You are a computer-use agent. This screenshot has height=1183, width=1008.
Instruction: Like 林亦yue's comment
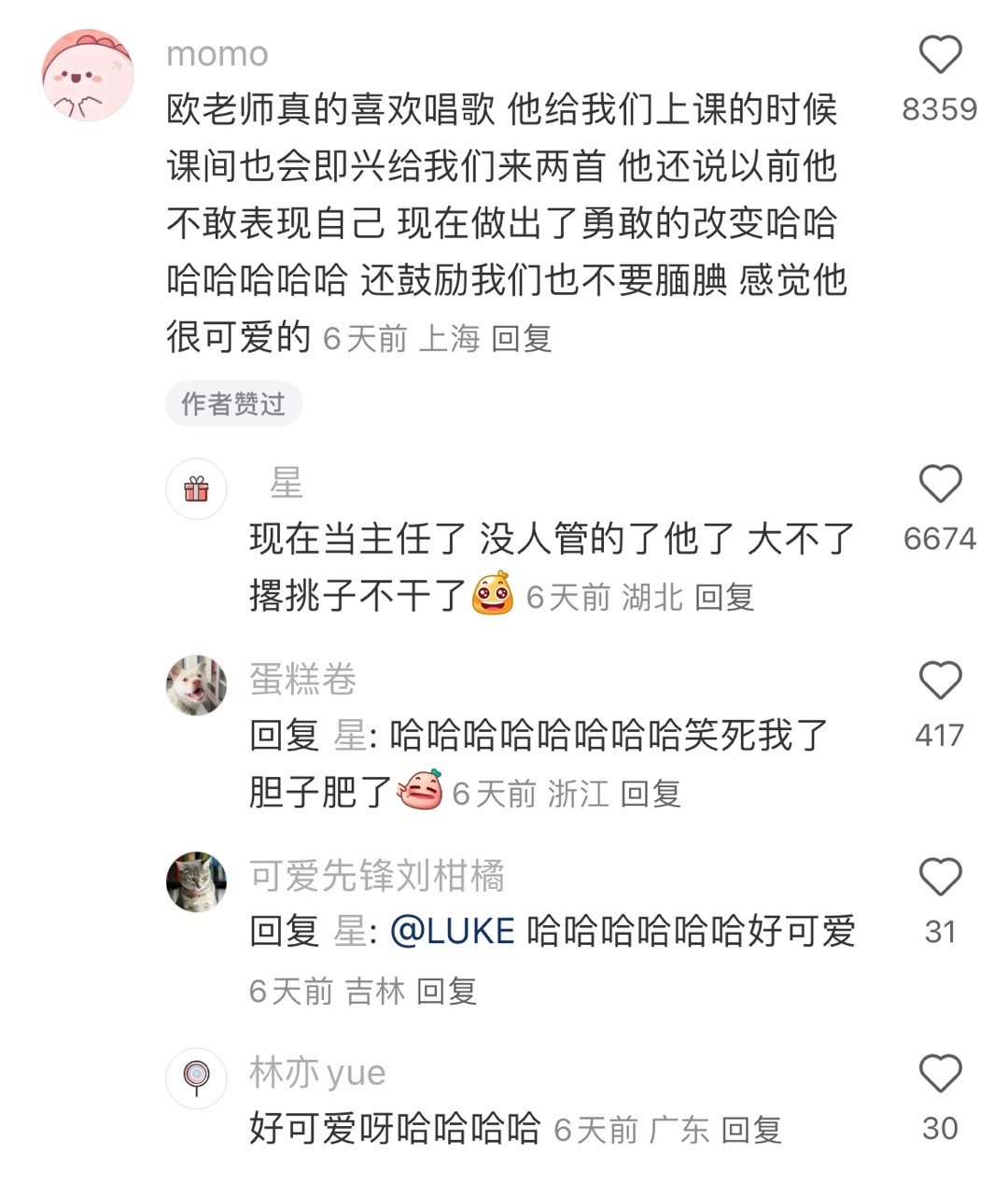pos(940,1074)
